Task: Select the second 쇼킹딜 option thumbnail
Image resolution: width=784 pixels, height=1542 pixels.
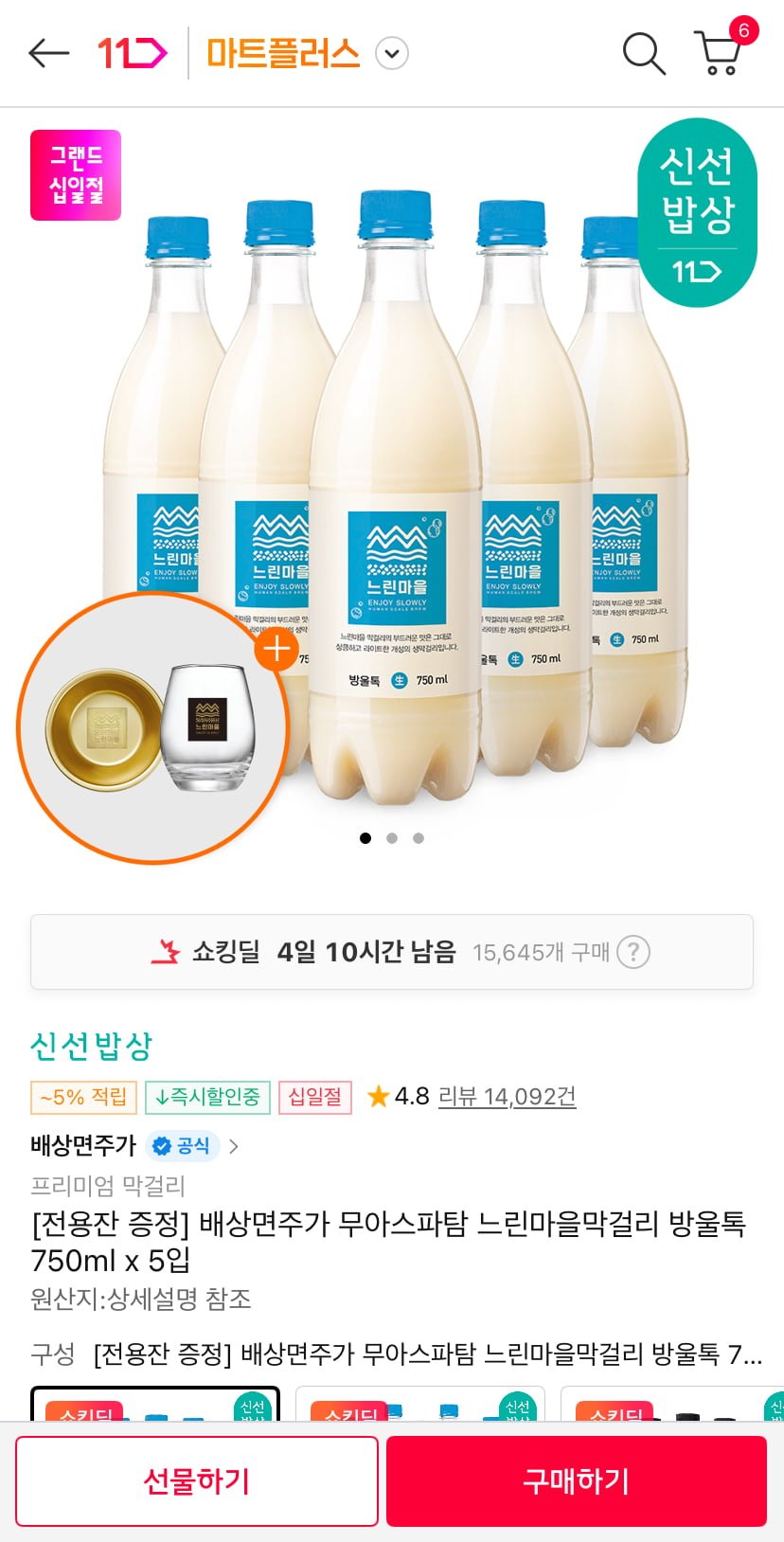Action: pyautogui.click(x=420, y=1404)
